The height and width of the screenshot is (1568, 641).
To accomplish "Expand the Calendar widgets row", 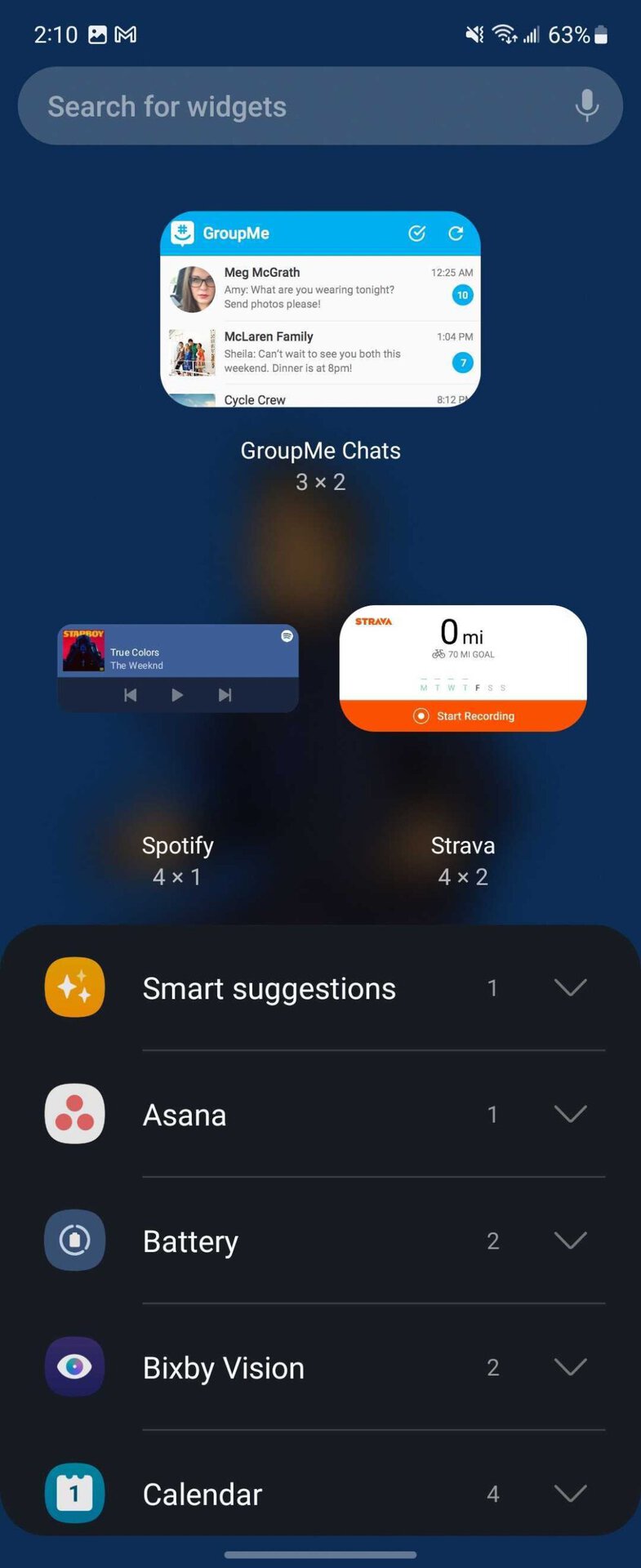I will (x=570, y=1493).
